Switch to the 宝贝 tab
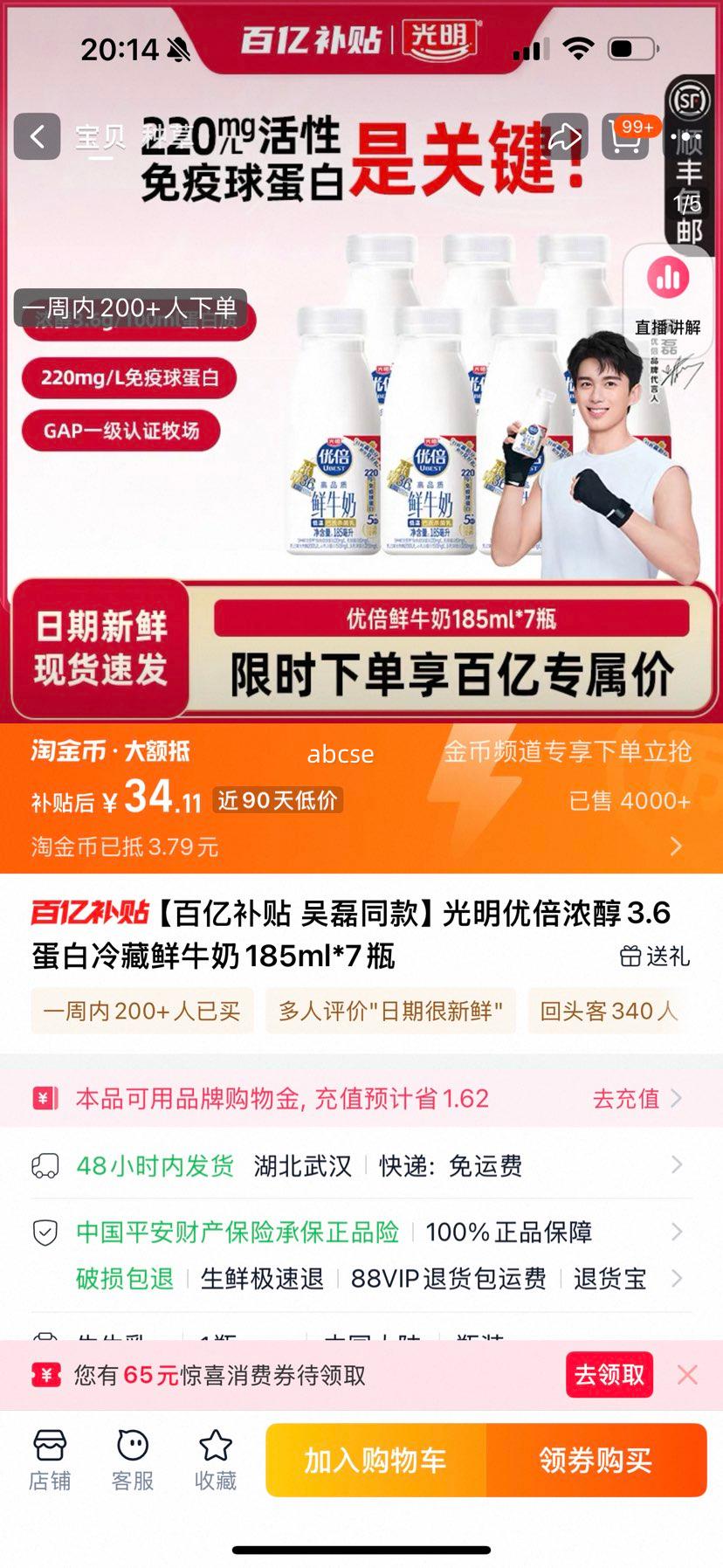 100,137
